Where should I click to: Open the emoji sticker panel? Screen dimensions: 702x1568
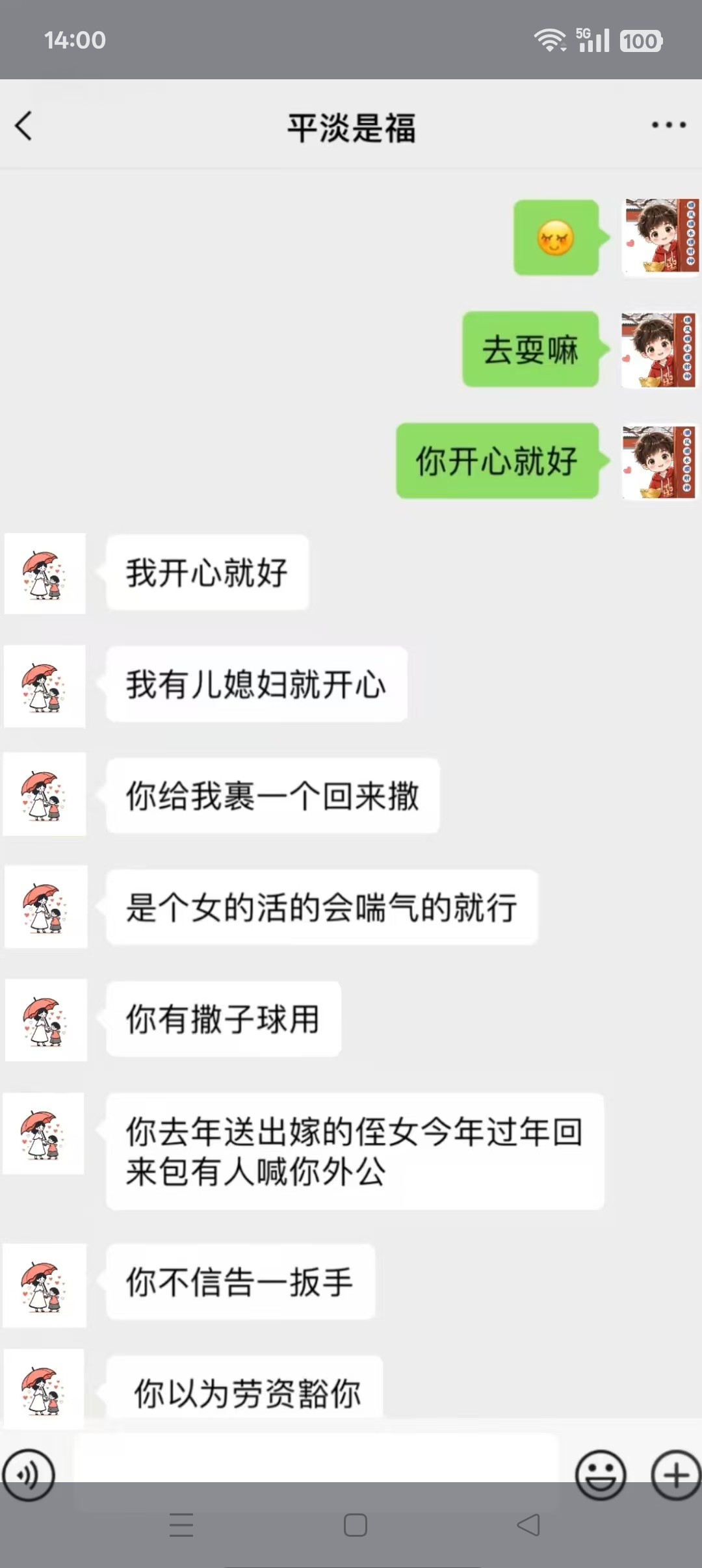click(601, 1474)
